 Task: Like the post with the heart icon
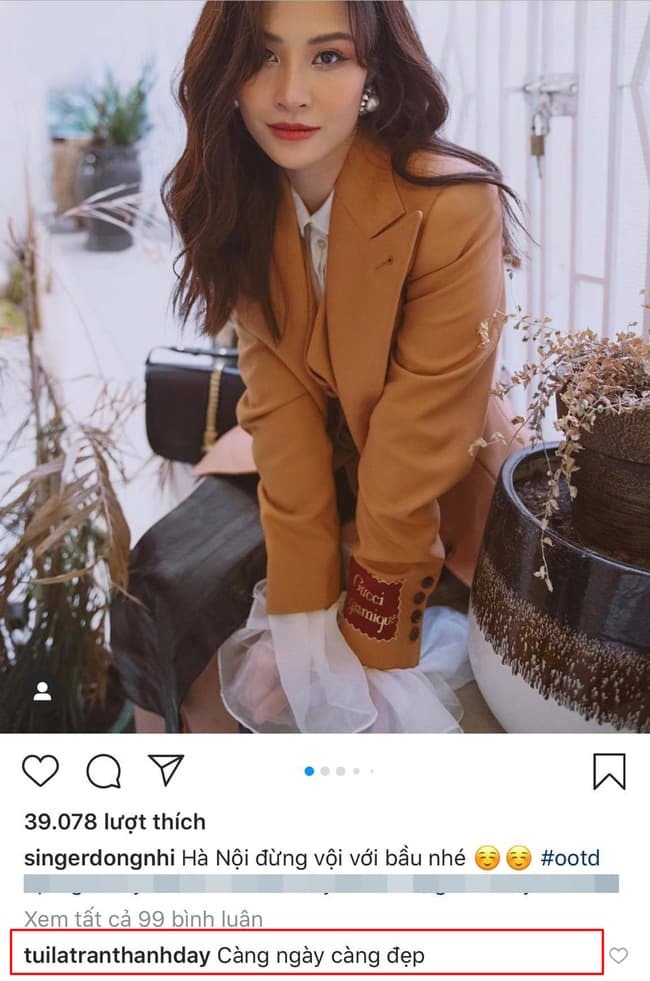[40, 771]
